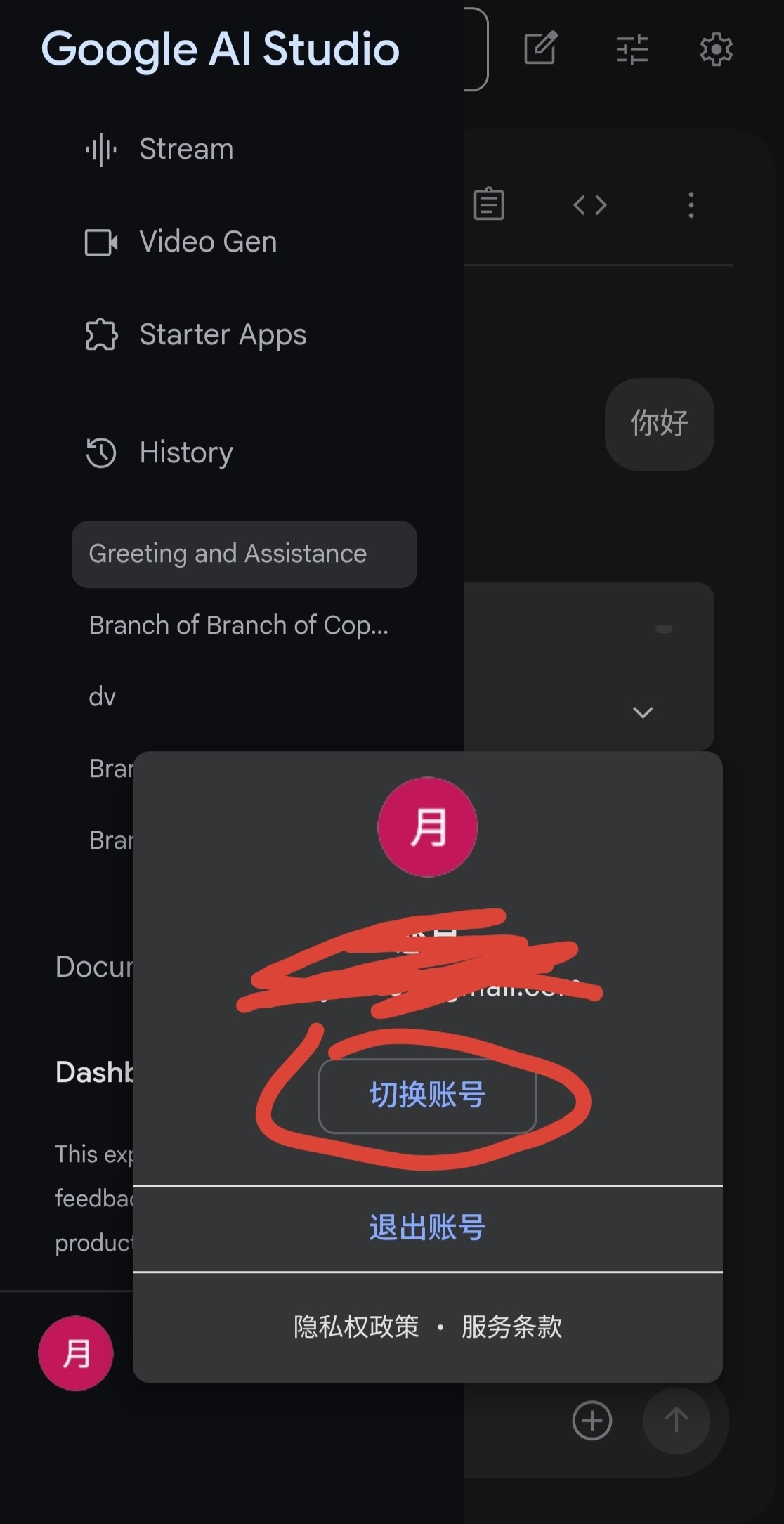The height and width of the screenshot is (1524, 784).
Task: Tap the account avatar at the bottom left
Action: 76,1353
